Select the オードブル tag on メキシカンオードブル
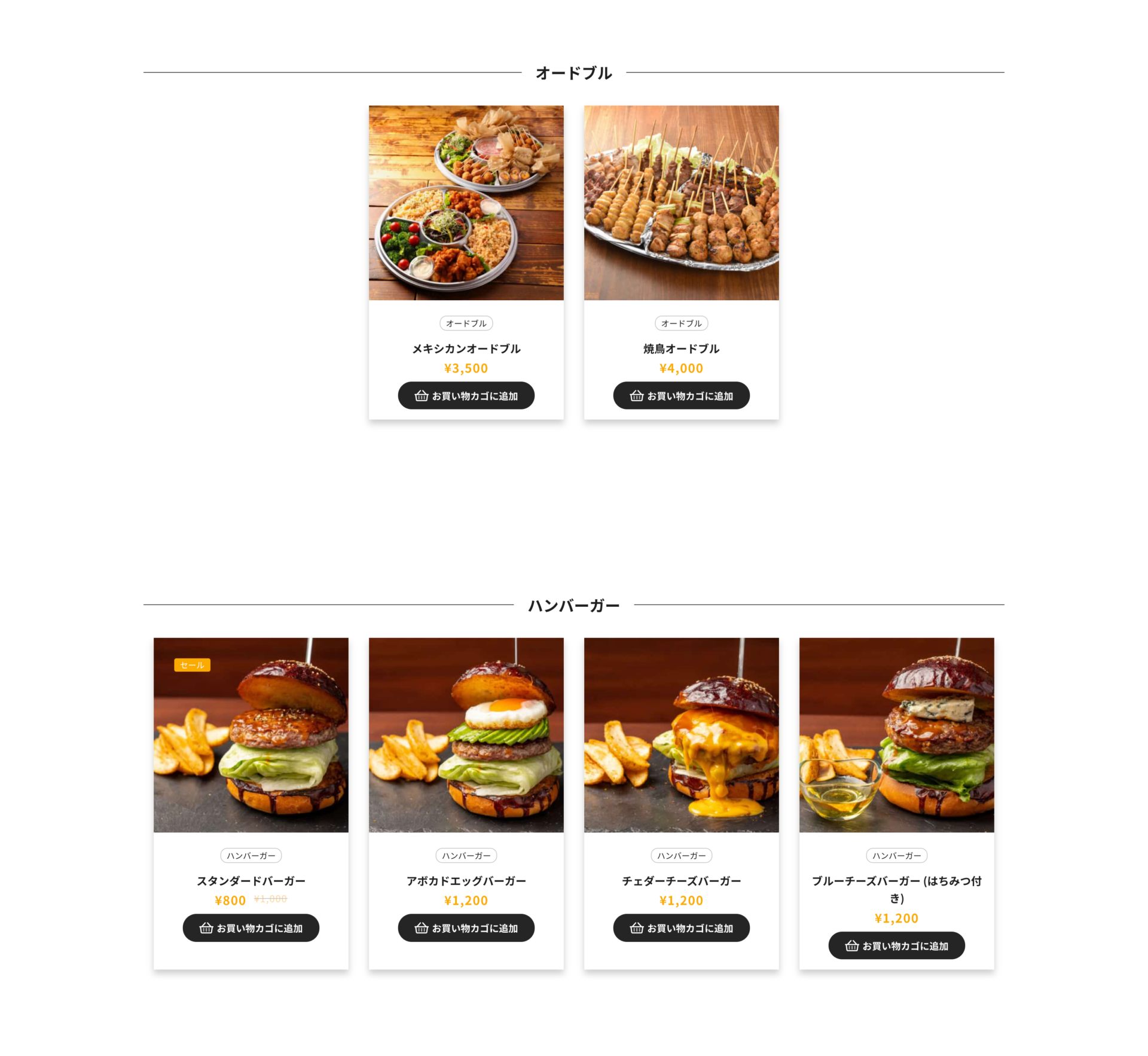 pos(466,323)
